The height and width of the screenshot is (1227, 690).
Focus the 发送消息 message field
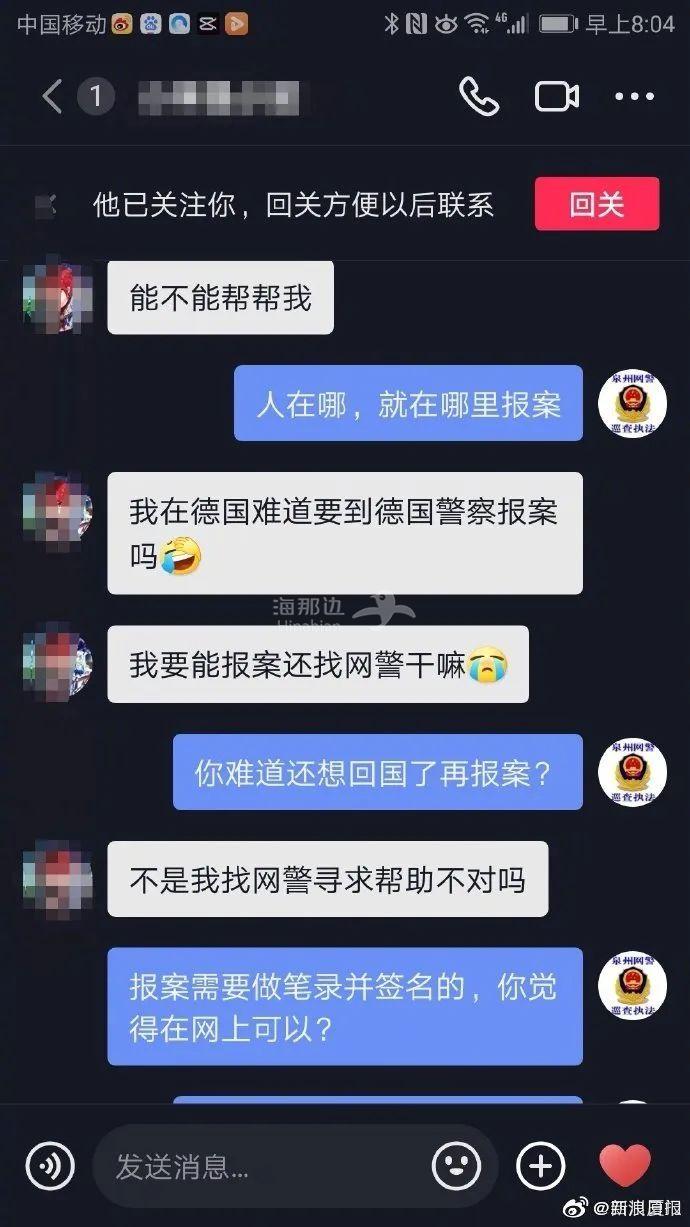pos(260,1166)
